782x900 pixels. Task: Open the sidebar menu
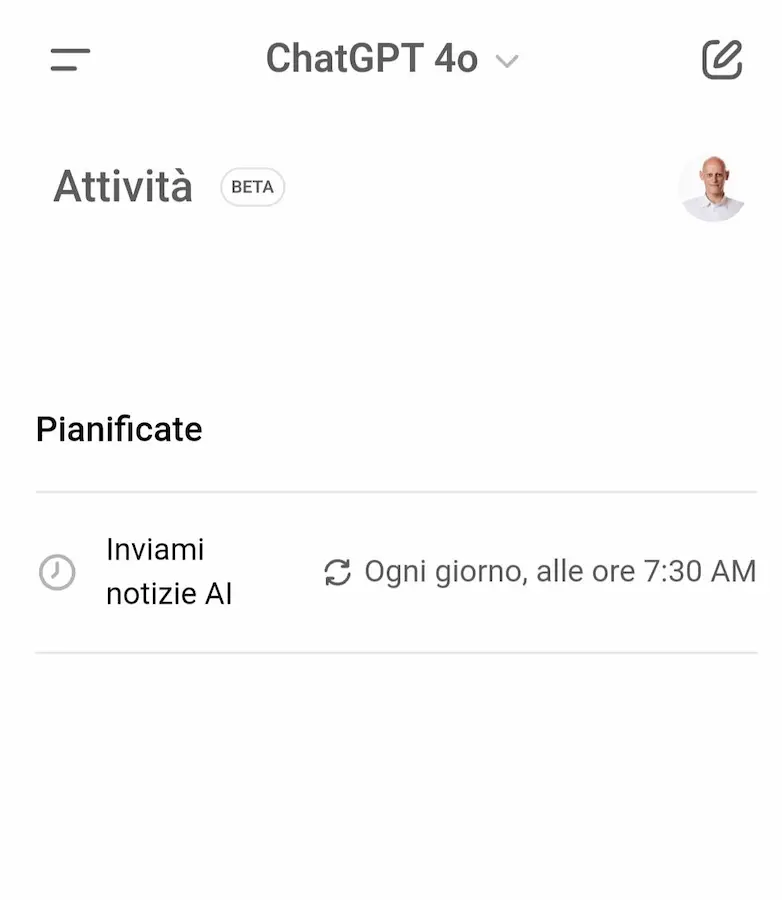click(70, 60)
